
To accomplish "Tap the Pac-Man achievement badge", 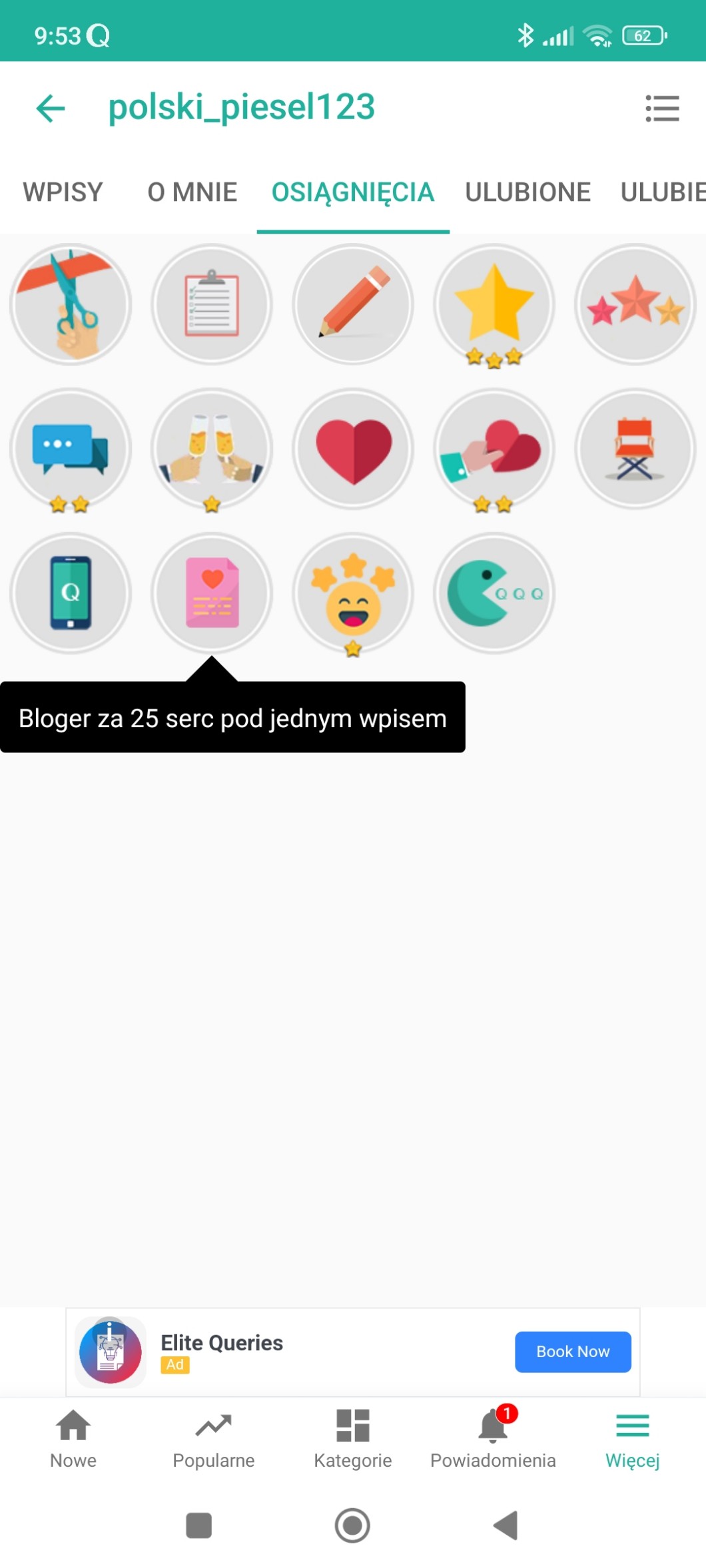I will click(x=494, y=593).
